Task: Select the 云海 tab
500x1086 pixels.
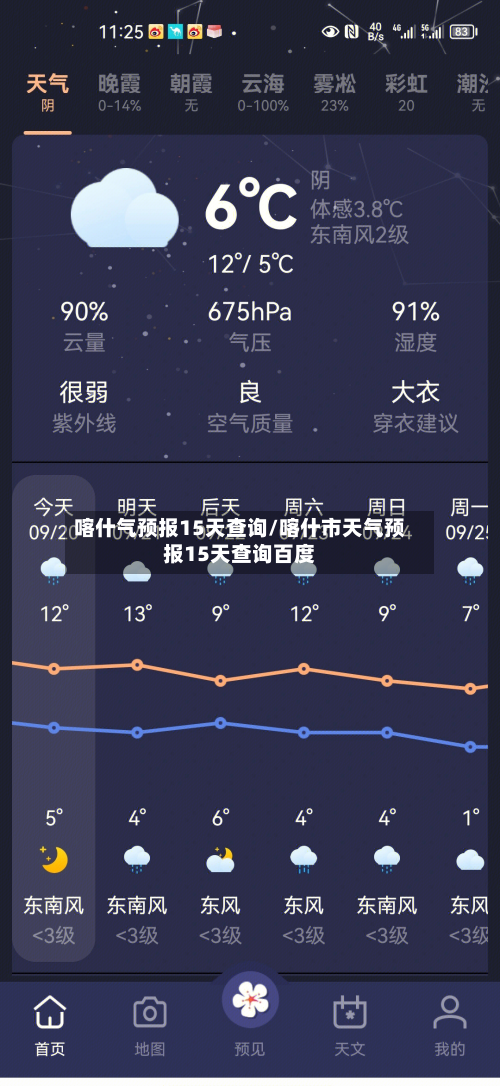Action: click(x=263, y=93)
